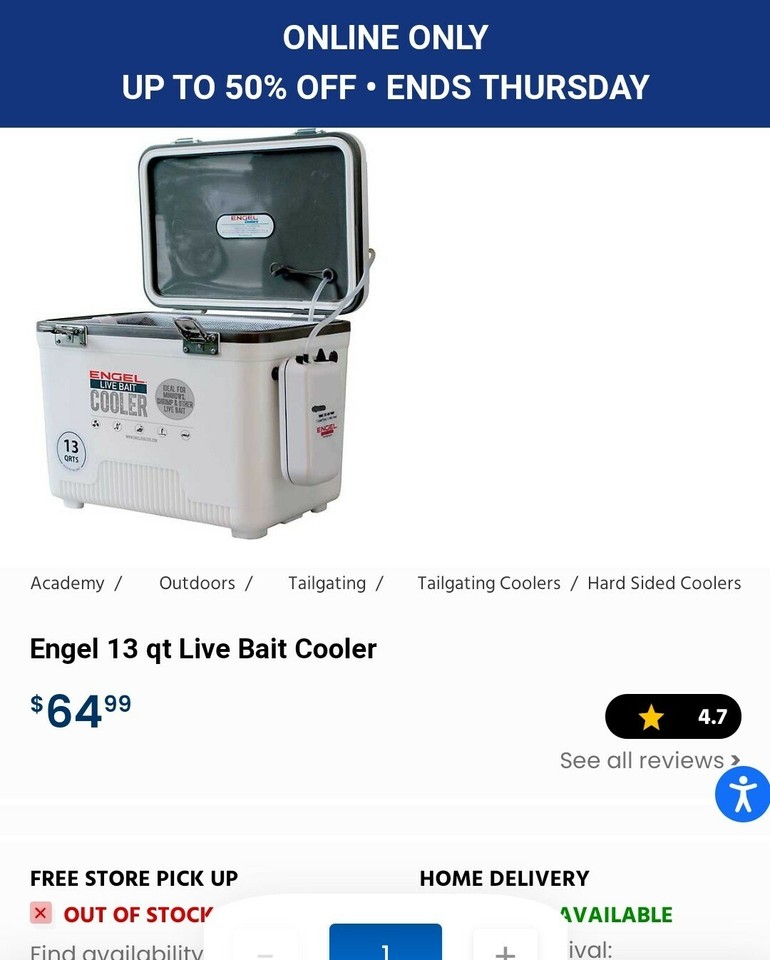Select the Home Delivery option
This screenshot has height=960, width=770.
tap(503, 878)
